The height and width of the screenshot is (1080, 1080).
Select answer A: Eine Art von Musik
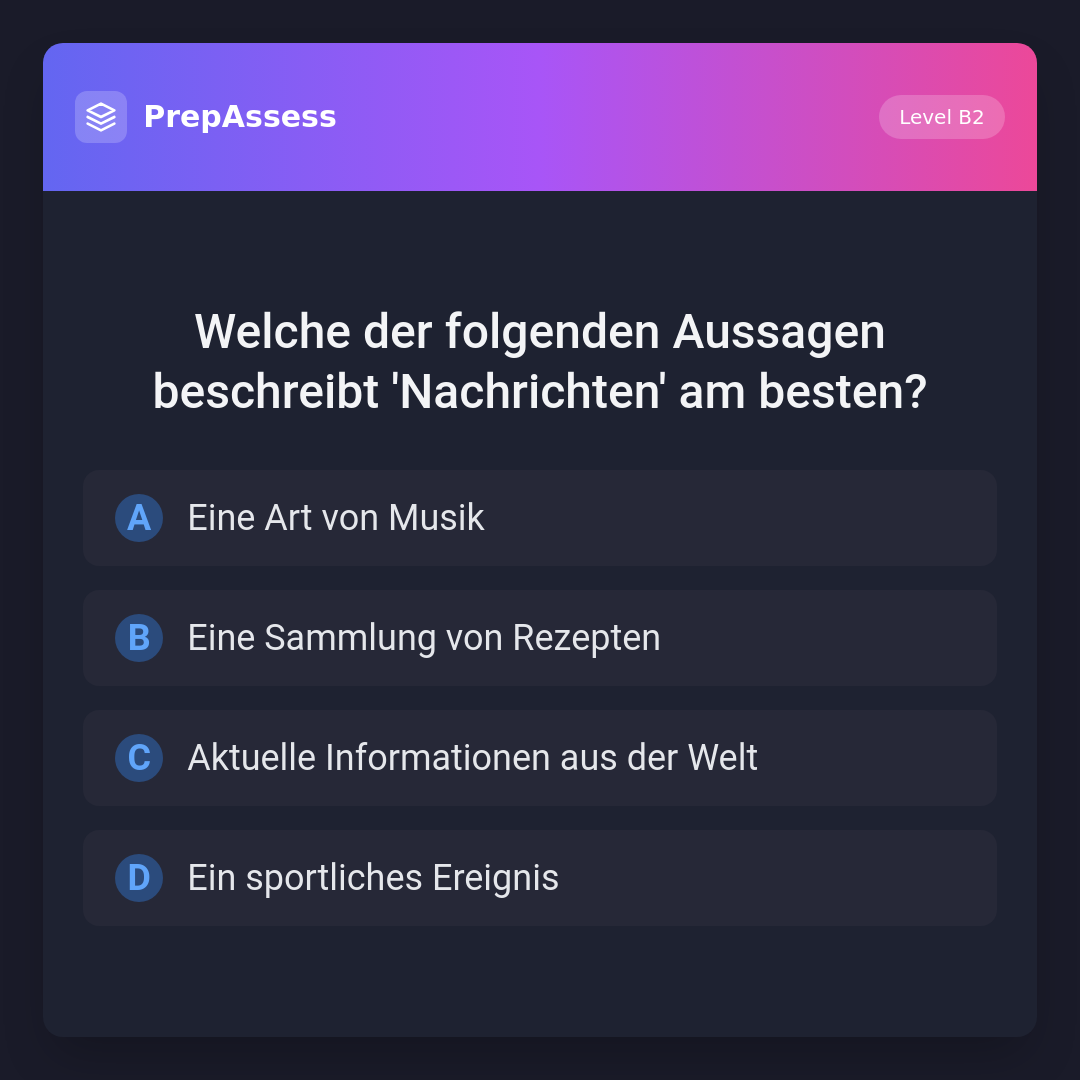(540, 518)
